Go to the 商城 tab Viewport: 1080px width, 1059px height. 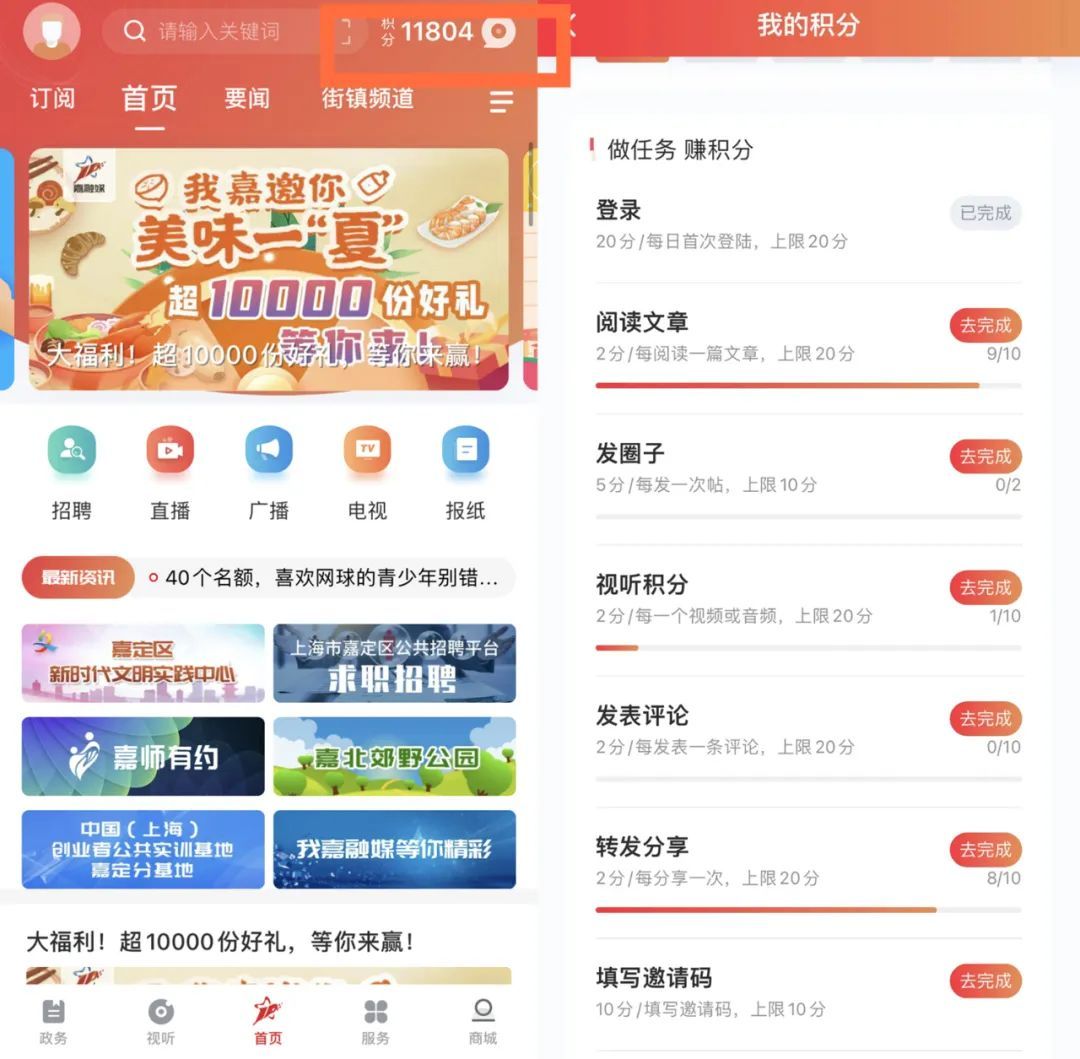click(483, 1021)
